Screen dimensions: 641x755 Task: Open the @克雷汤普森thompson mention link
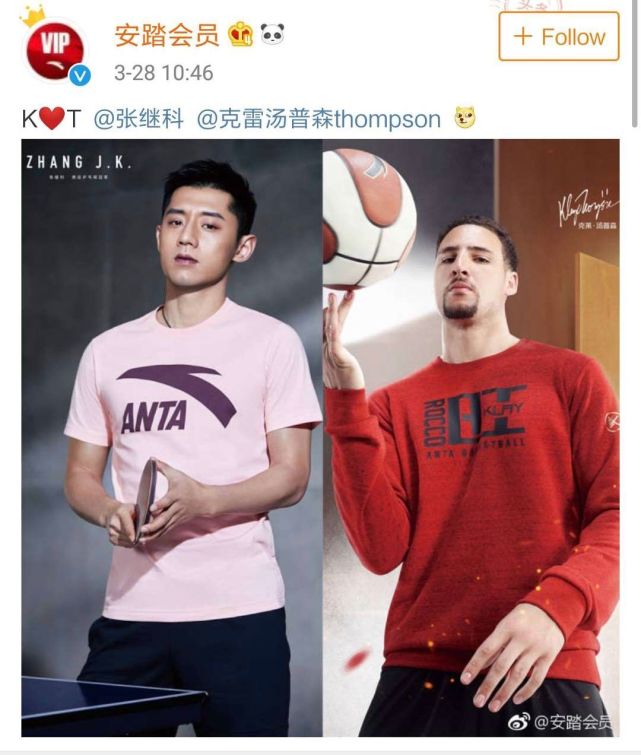click(318, 119)
